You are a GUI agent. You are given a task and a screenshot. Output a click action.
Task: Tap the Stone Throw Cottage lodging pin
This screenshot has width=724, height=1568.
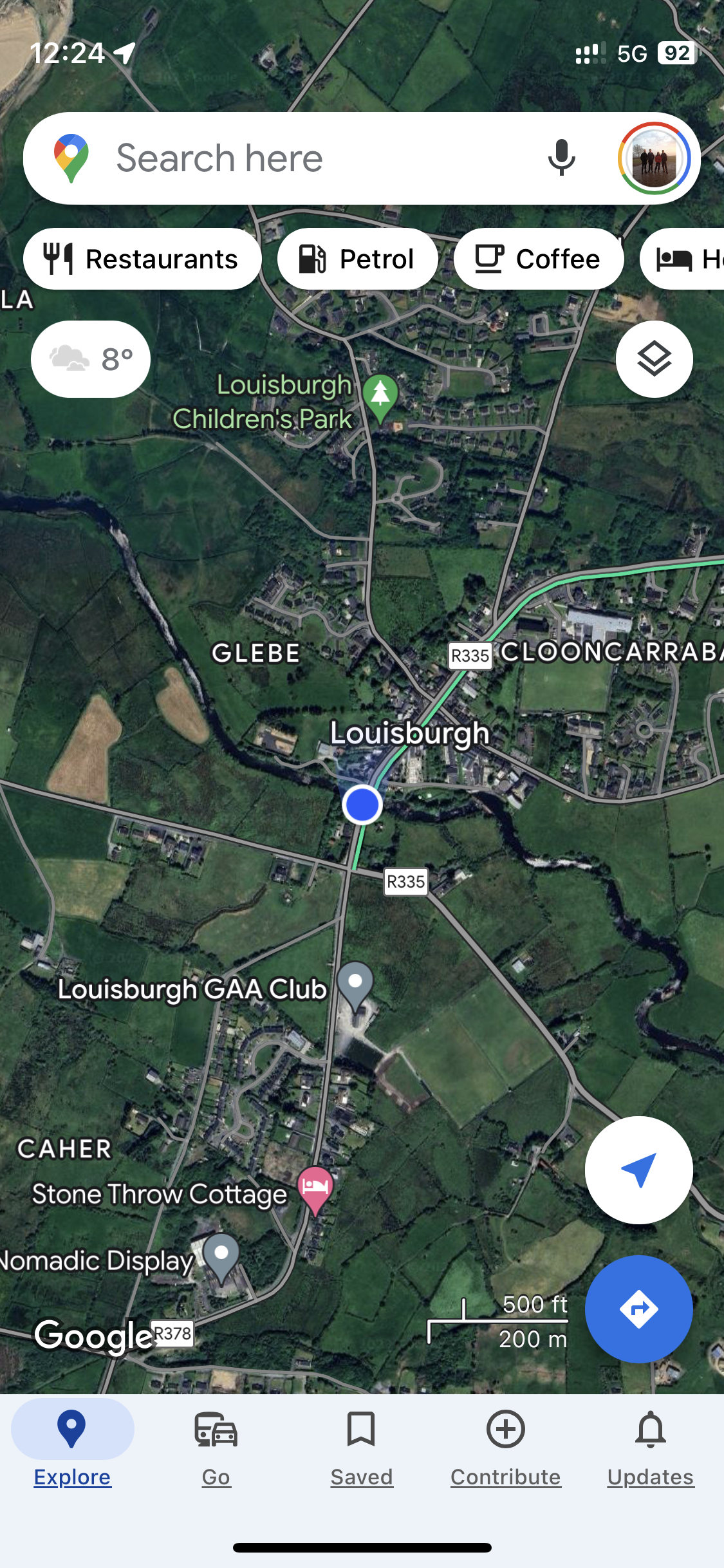315,1186
